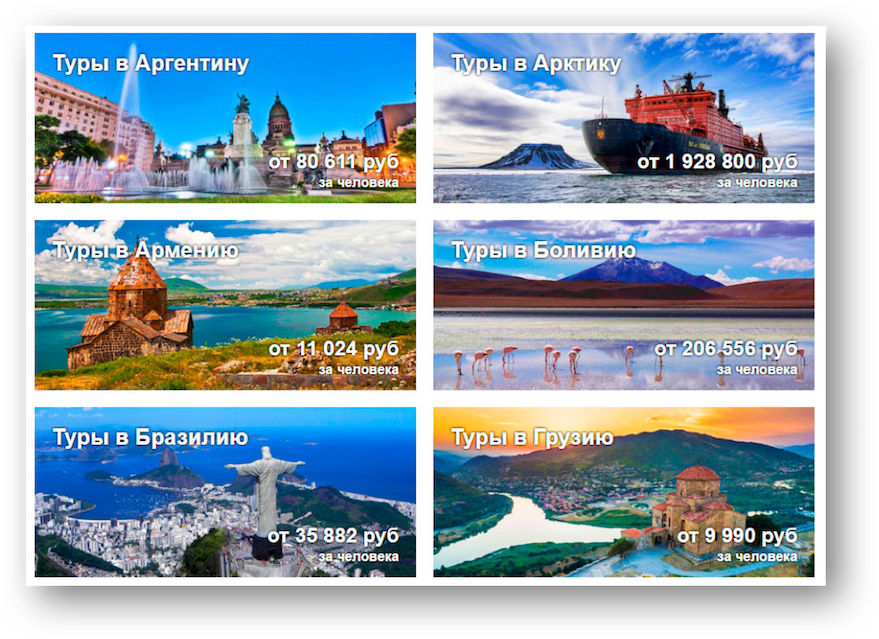Viewport: 879px width, 639px height.
Task: View tours to Armenia
Action: pos(225,305)
